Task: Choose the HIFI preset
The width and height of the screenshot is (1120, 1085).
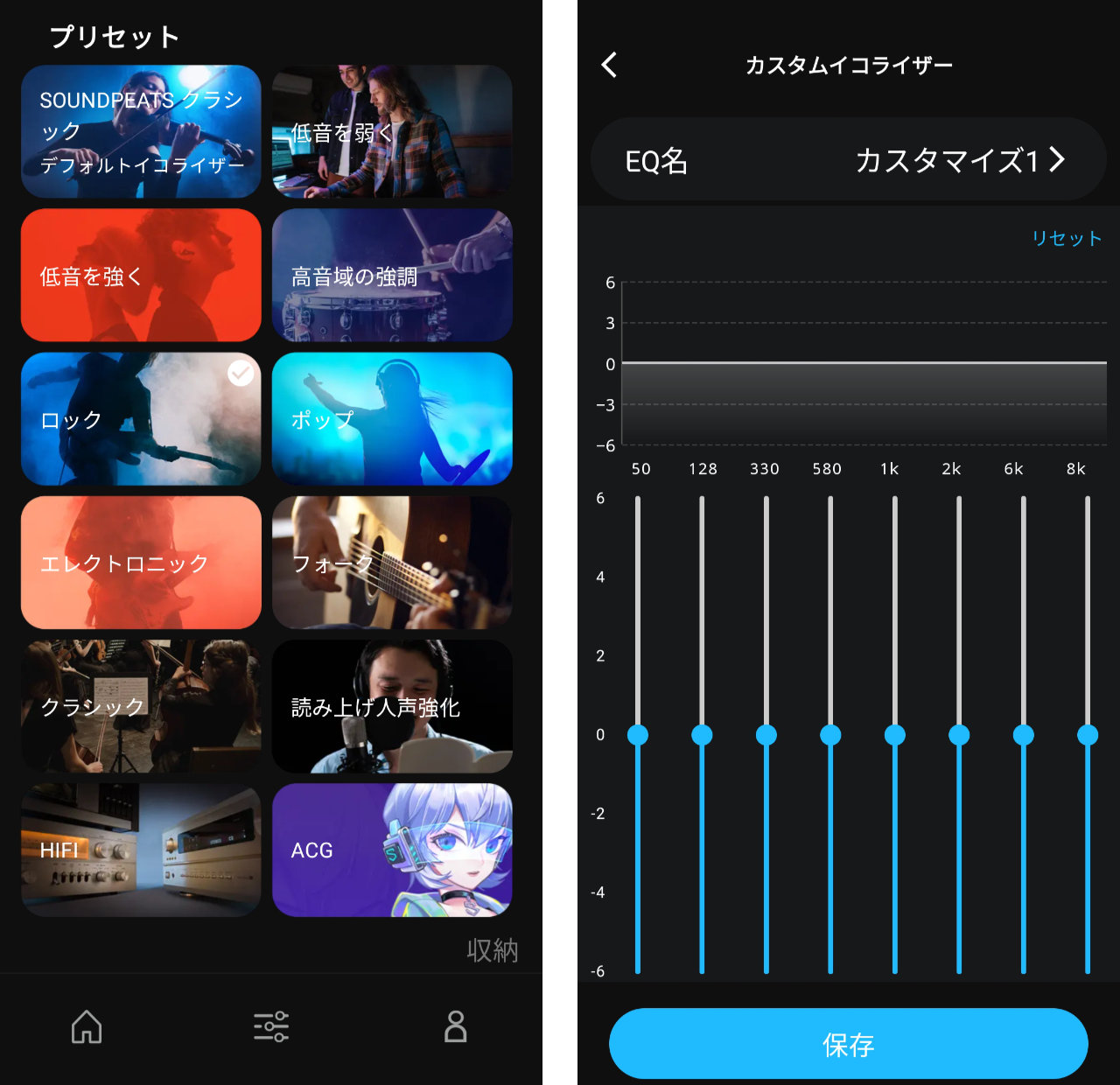Action: (x=141, y=850)
